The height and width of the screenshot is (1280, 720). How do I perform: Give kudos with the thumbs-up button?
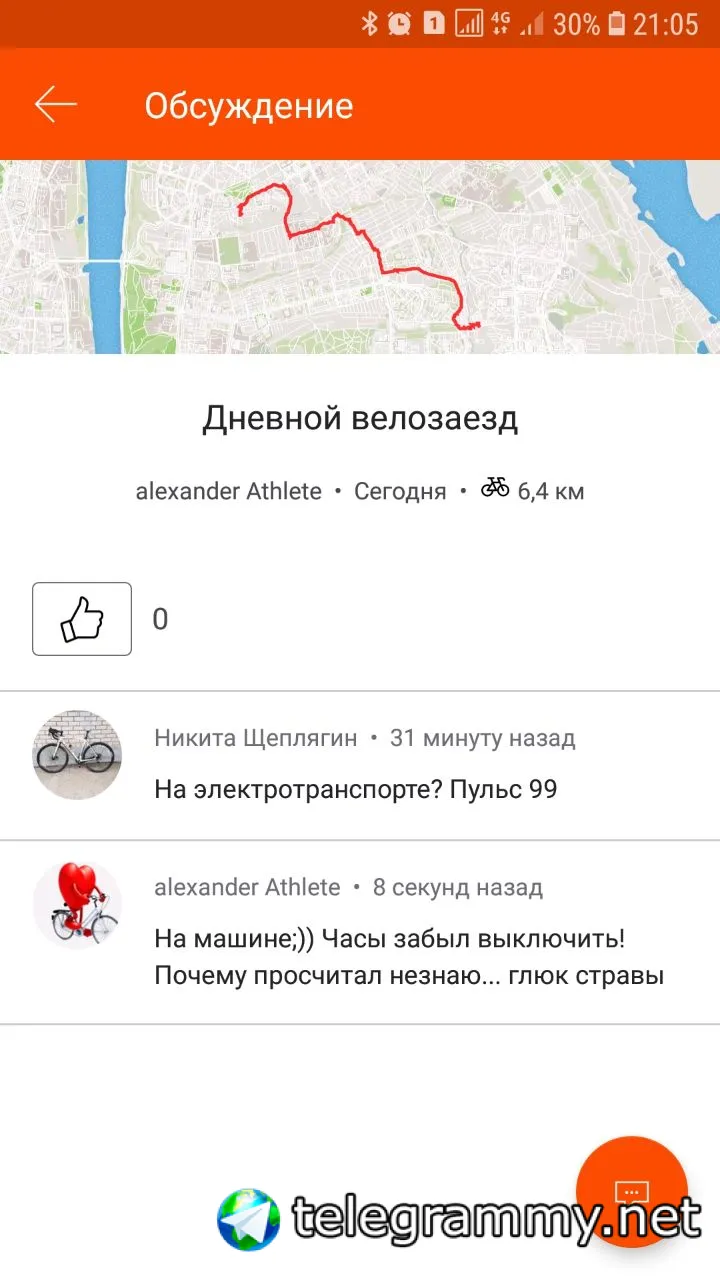tap(82, 619)
